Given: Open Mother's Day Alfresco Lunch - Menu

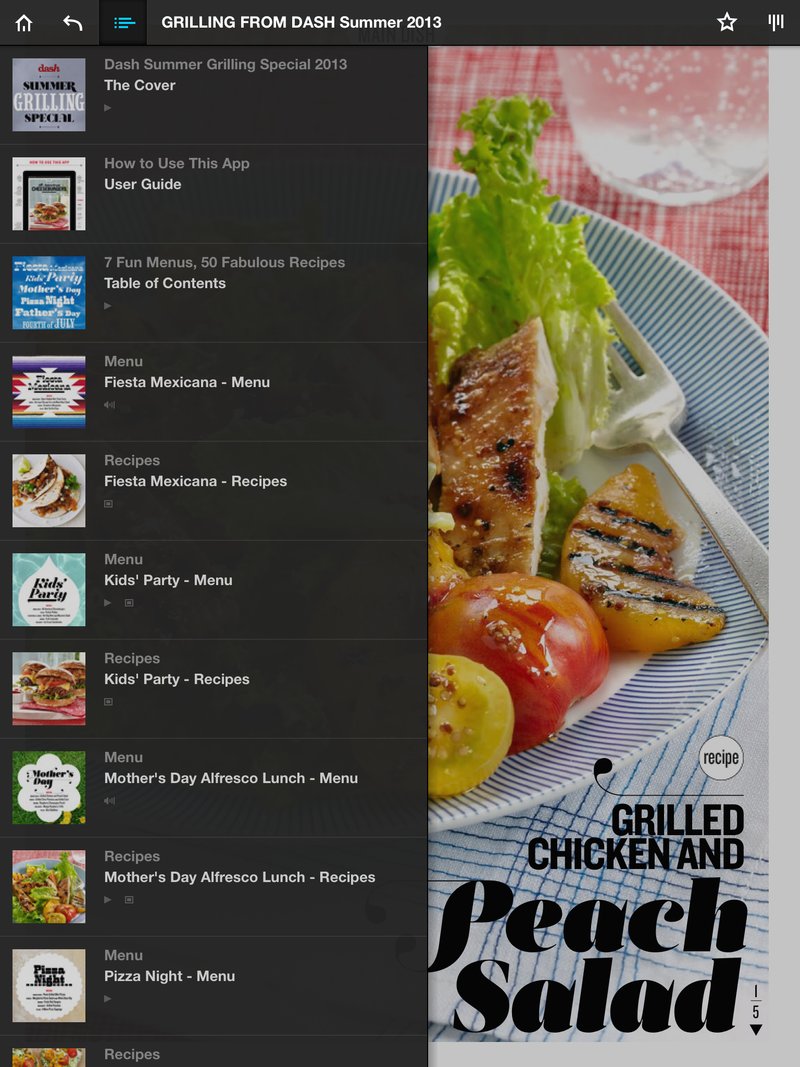Looking at the screenshot, I should pos(213,788).
